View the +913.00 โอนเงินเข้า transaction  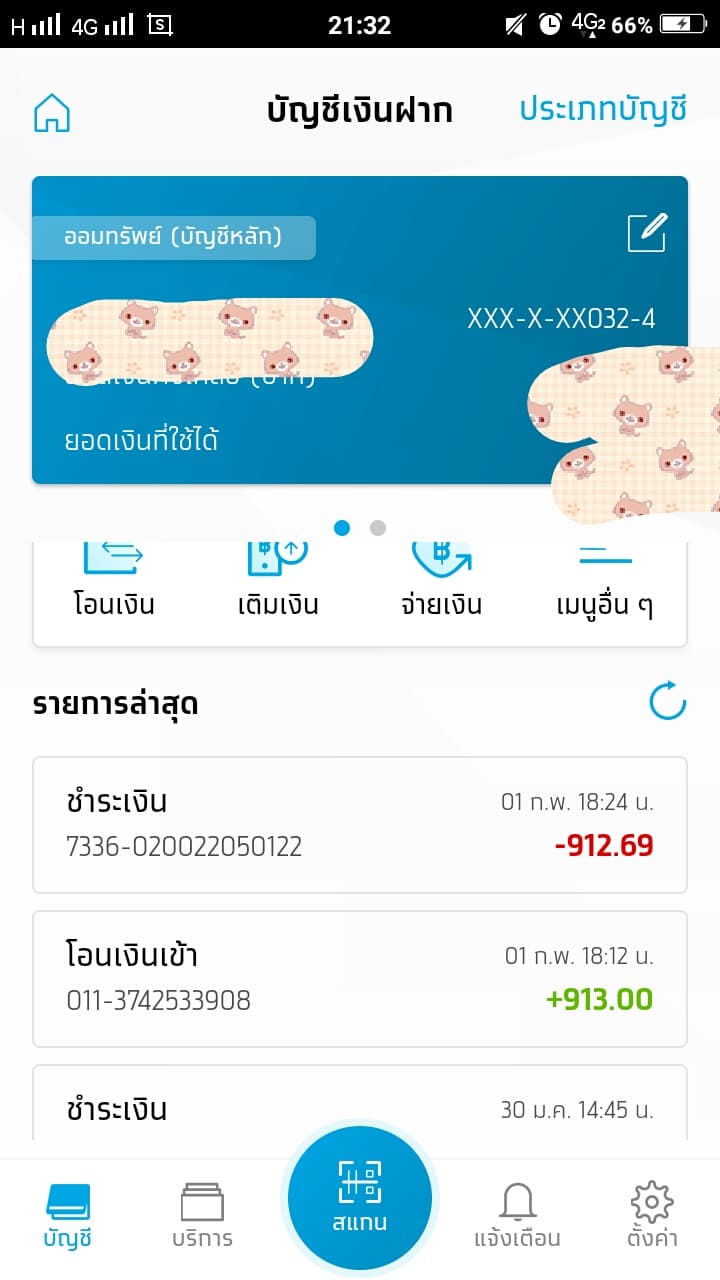tap(360, 979)
